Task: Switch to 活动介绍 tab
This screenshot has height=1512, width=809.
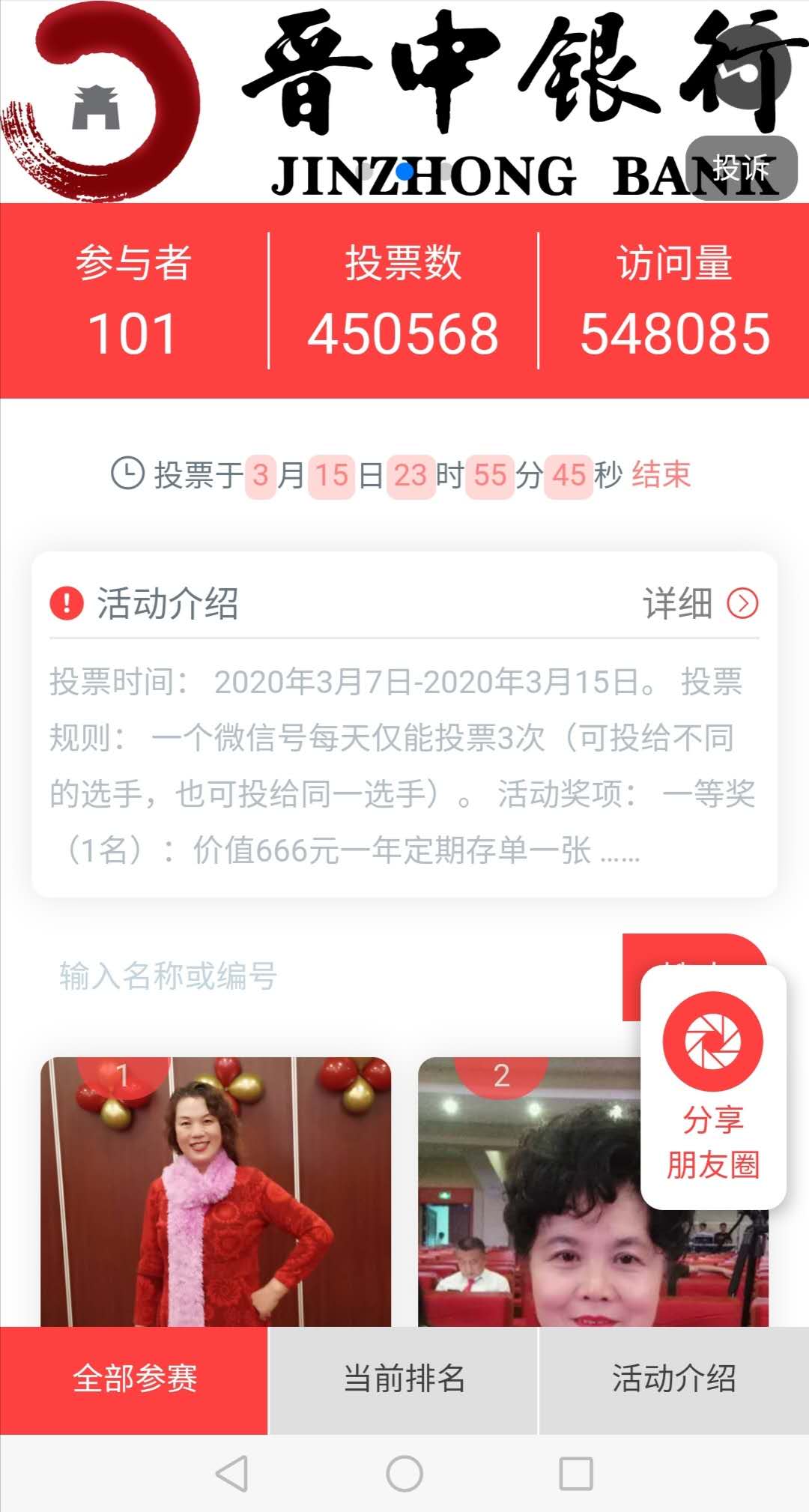Action: click(673, 1379)
